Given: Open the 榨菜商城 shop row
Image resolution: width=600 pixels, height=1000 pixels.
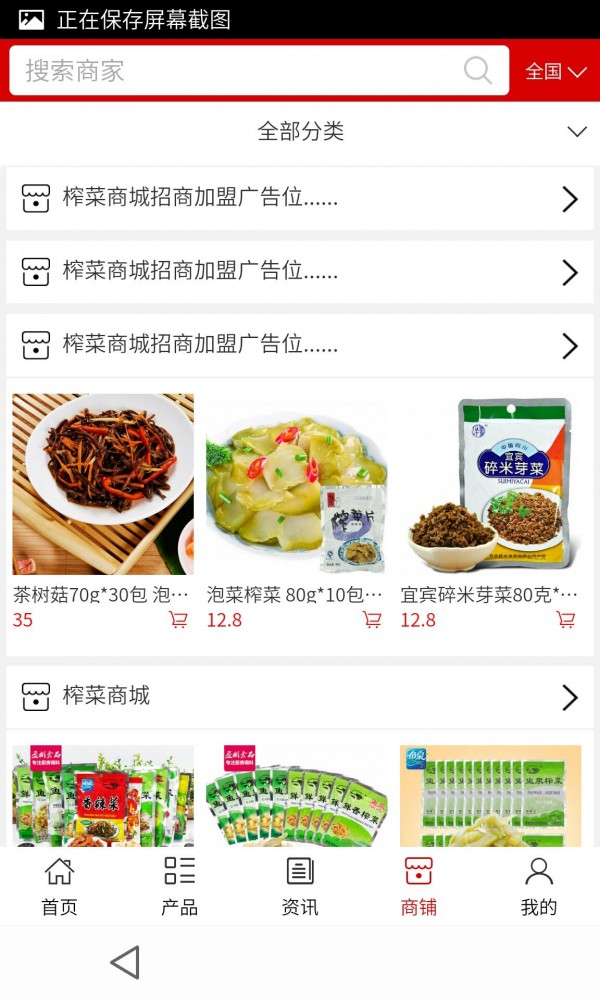Looking at the screenshot, I should (x=300, y=696).
